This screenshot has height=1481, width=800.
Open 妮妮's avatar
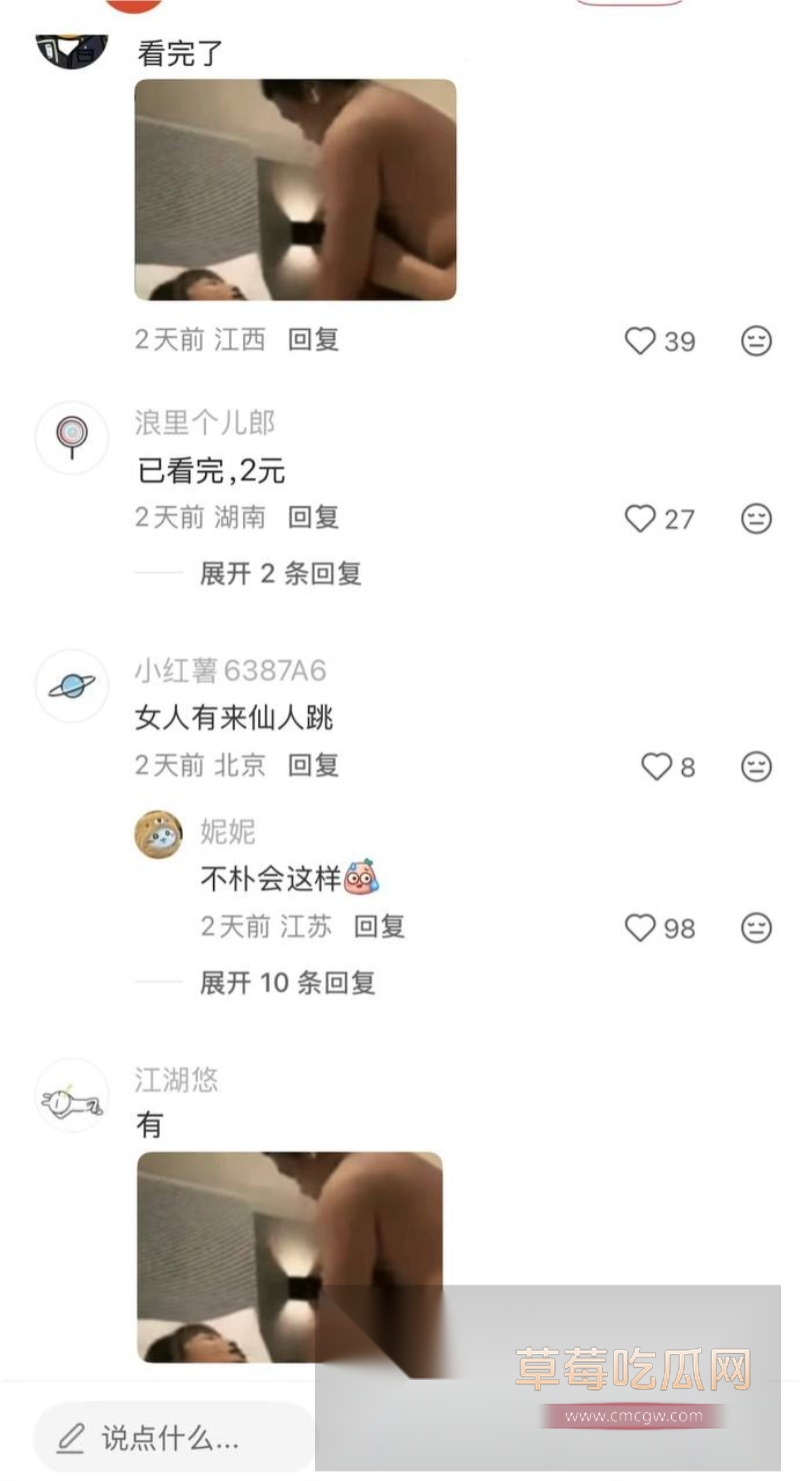pos(159,835)
